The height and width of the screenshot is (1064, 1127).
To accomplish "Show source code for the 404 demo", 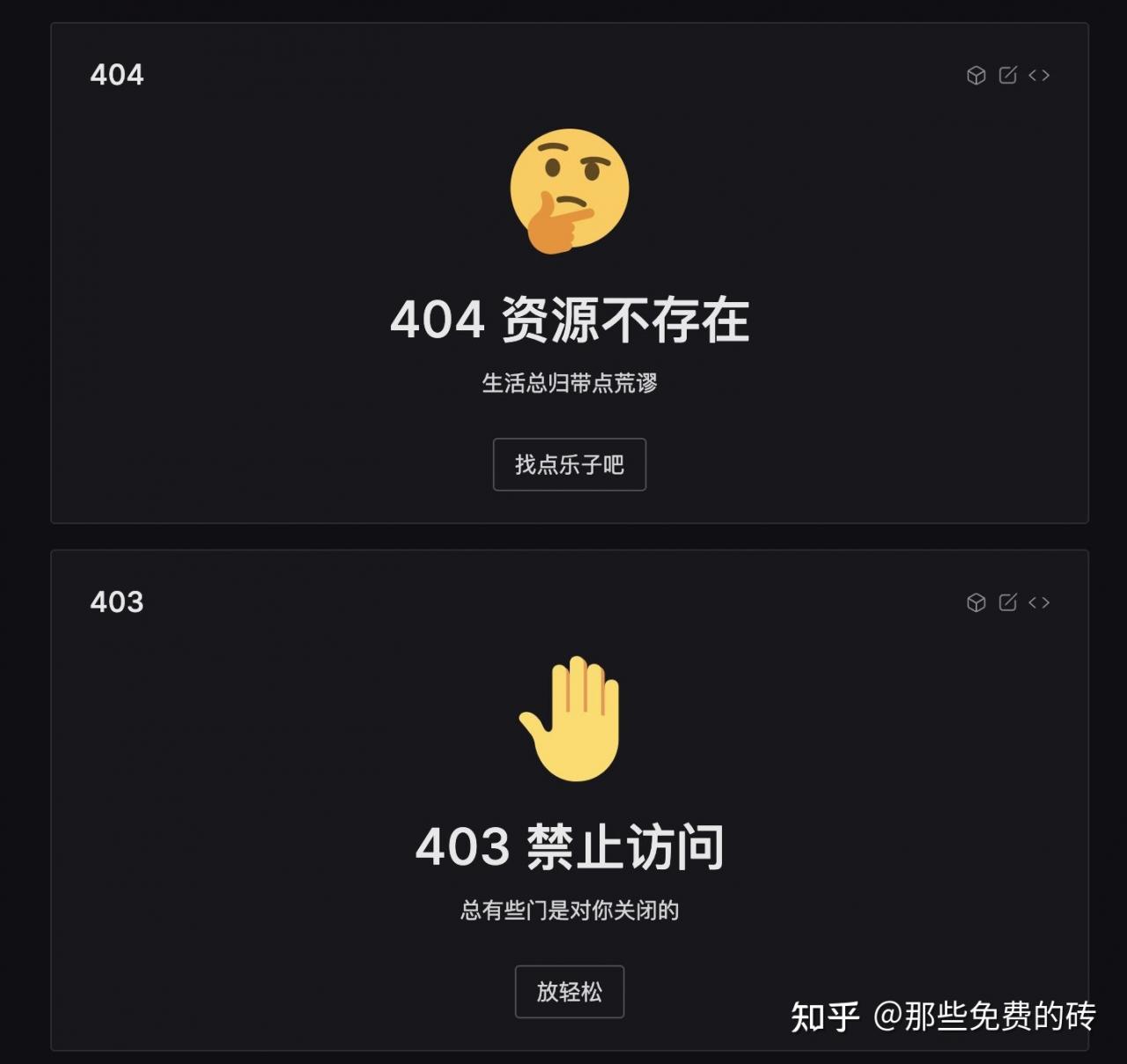I will click(x=1039, y=76).
